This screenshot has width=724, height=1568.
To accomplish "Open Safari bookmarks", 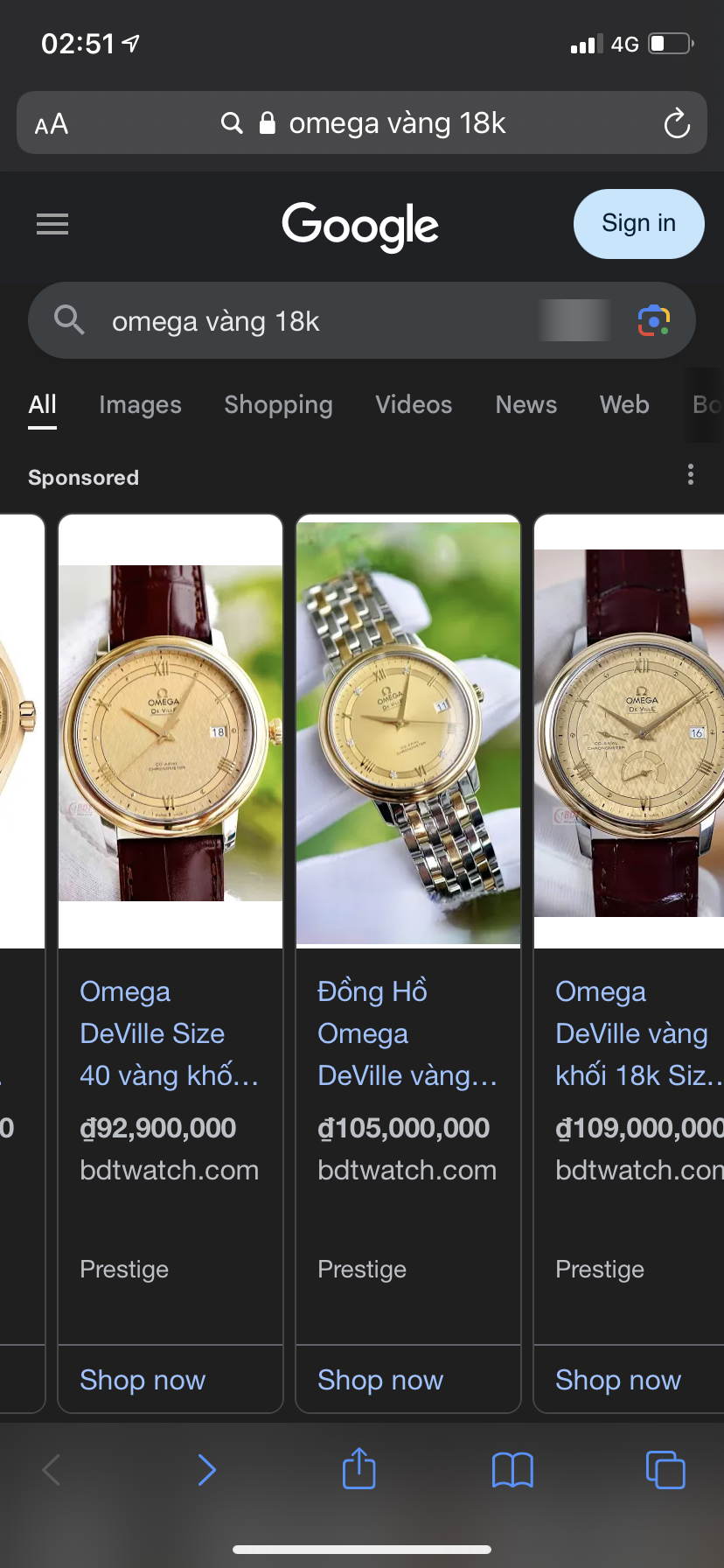I will (x=512, y=1470).
